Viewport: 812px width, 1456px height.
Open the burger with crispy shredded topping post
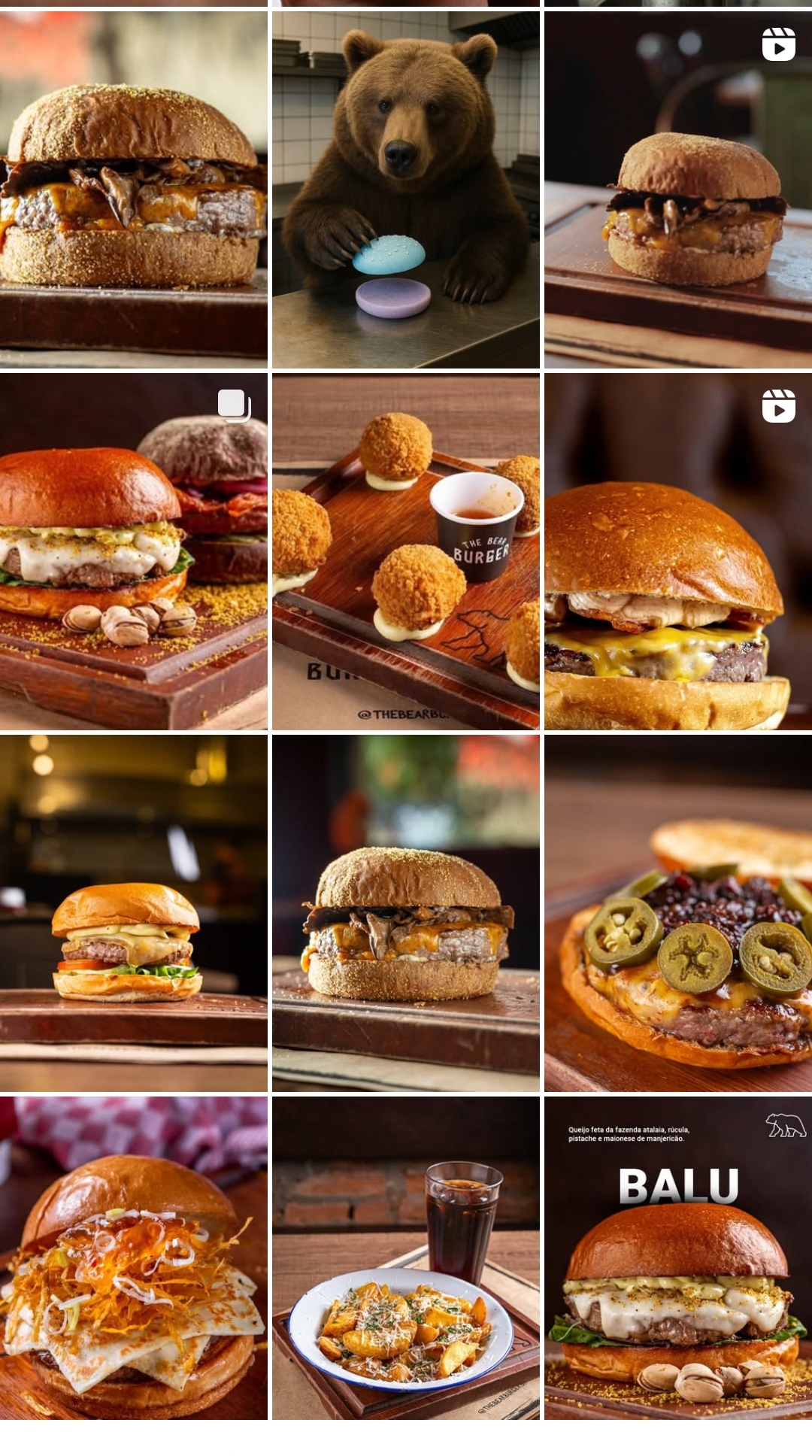tap(133, 1257)
